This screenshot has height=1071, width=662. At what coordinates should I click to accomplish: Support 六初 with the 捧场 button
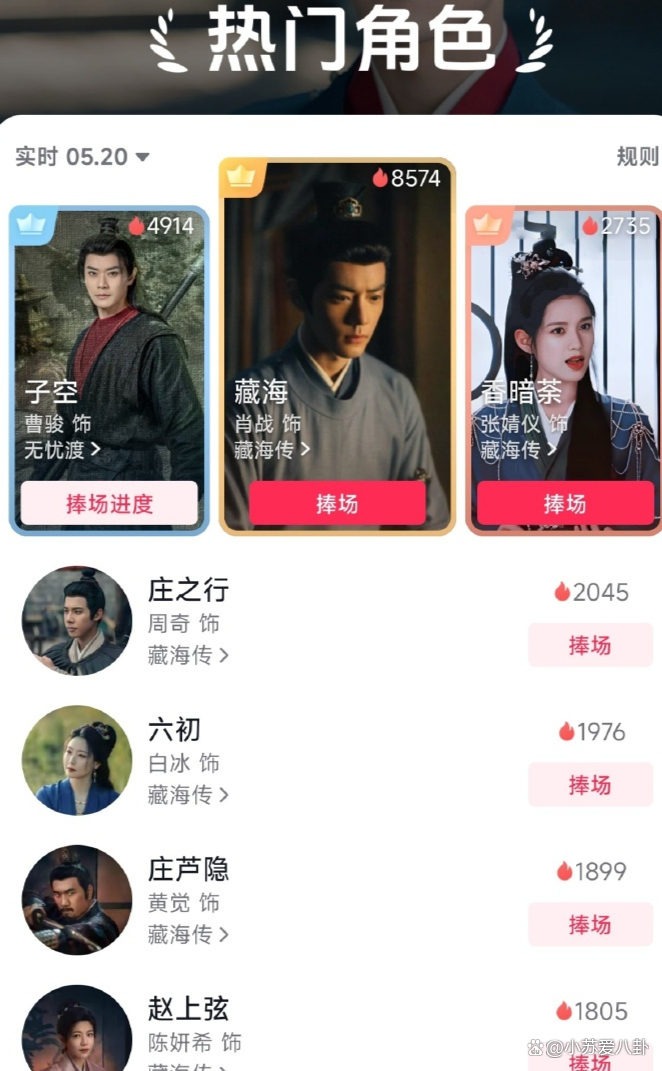590,785
